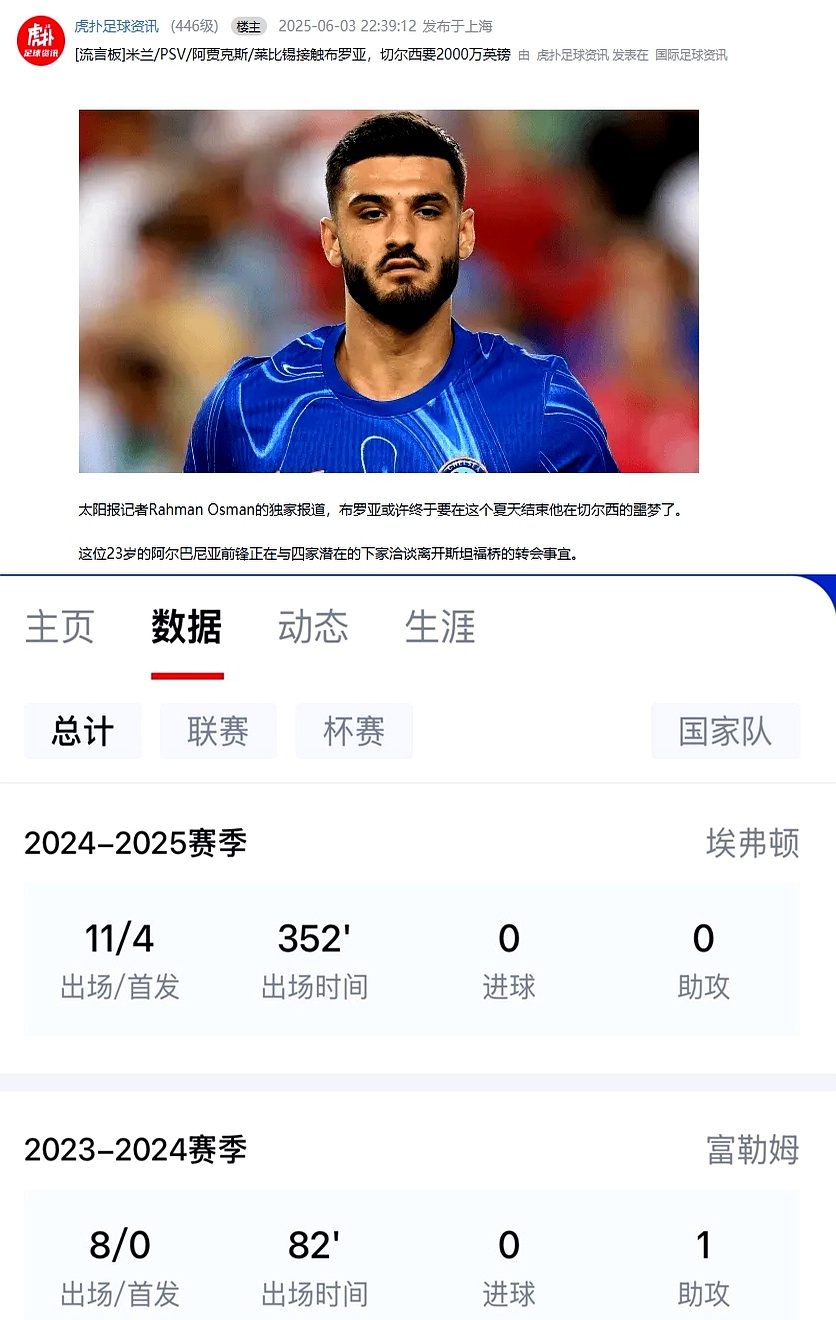Open the 动态 tab
Screen dimensions: 836x1320
(313, 628)
